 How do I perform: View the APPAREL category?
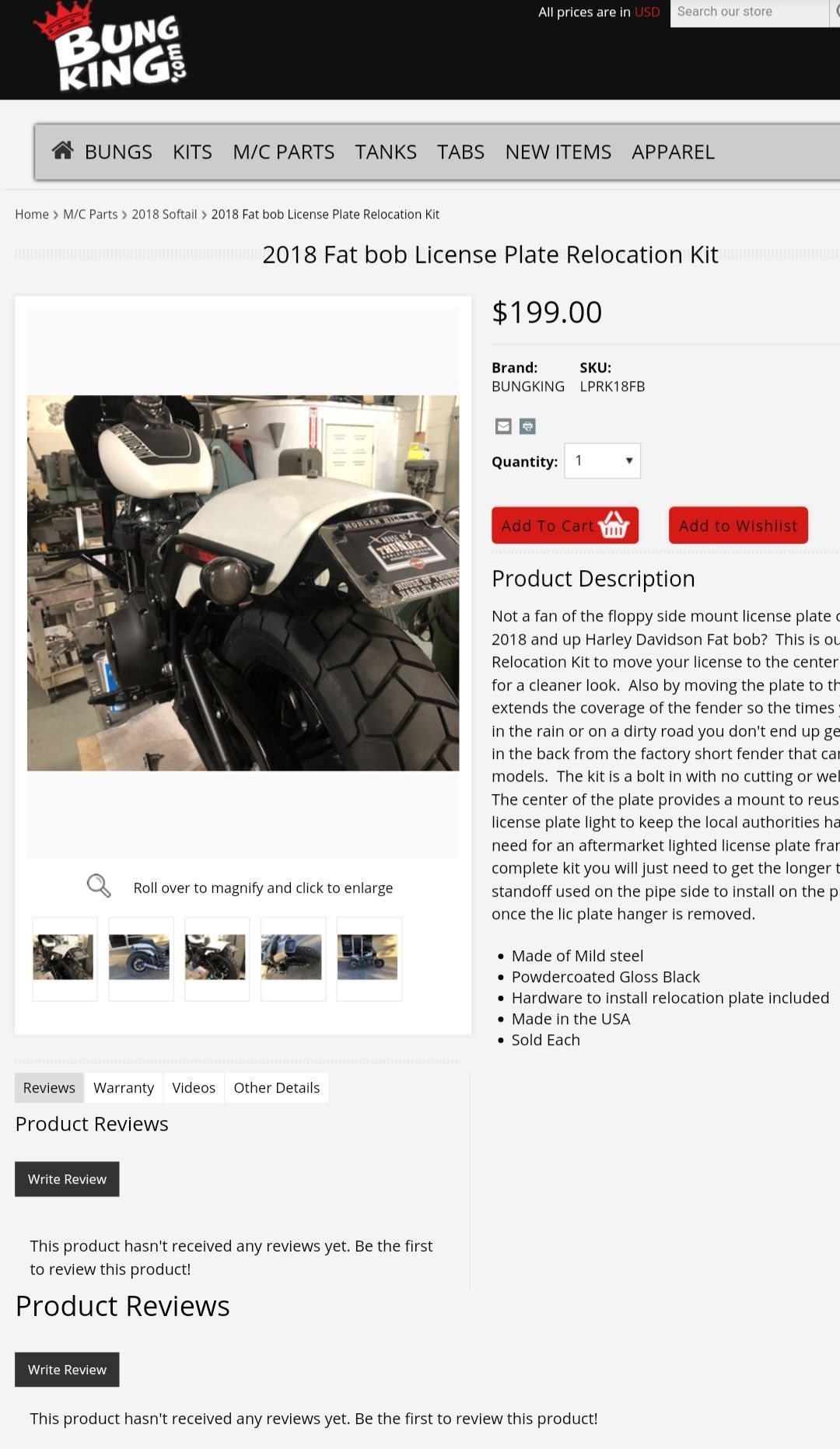(x=673, y=152)
